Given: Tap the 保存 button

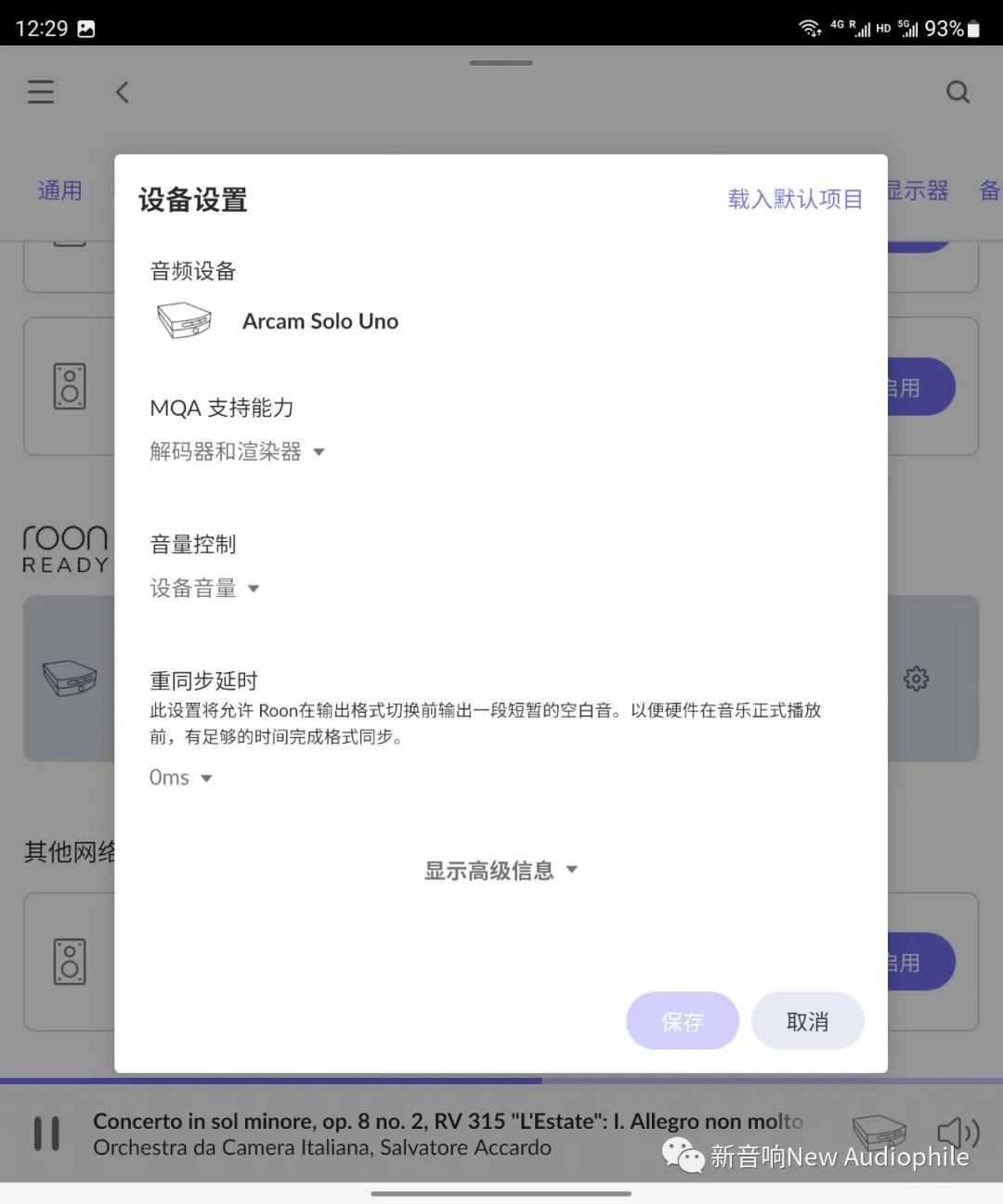Looking at the screenshot, I should click(x=682, y=1021).
